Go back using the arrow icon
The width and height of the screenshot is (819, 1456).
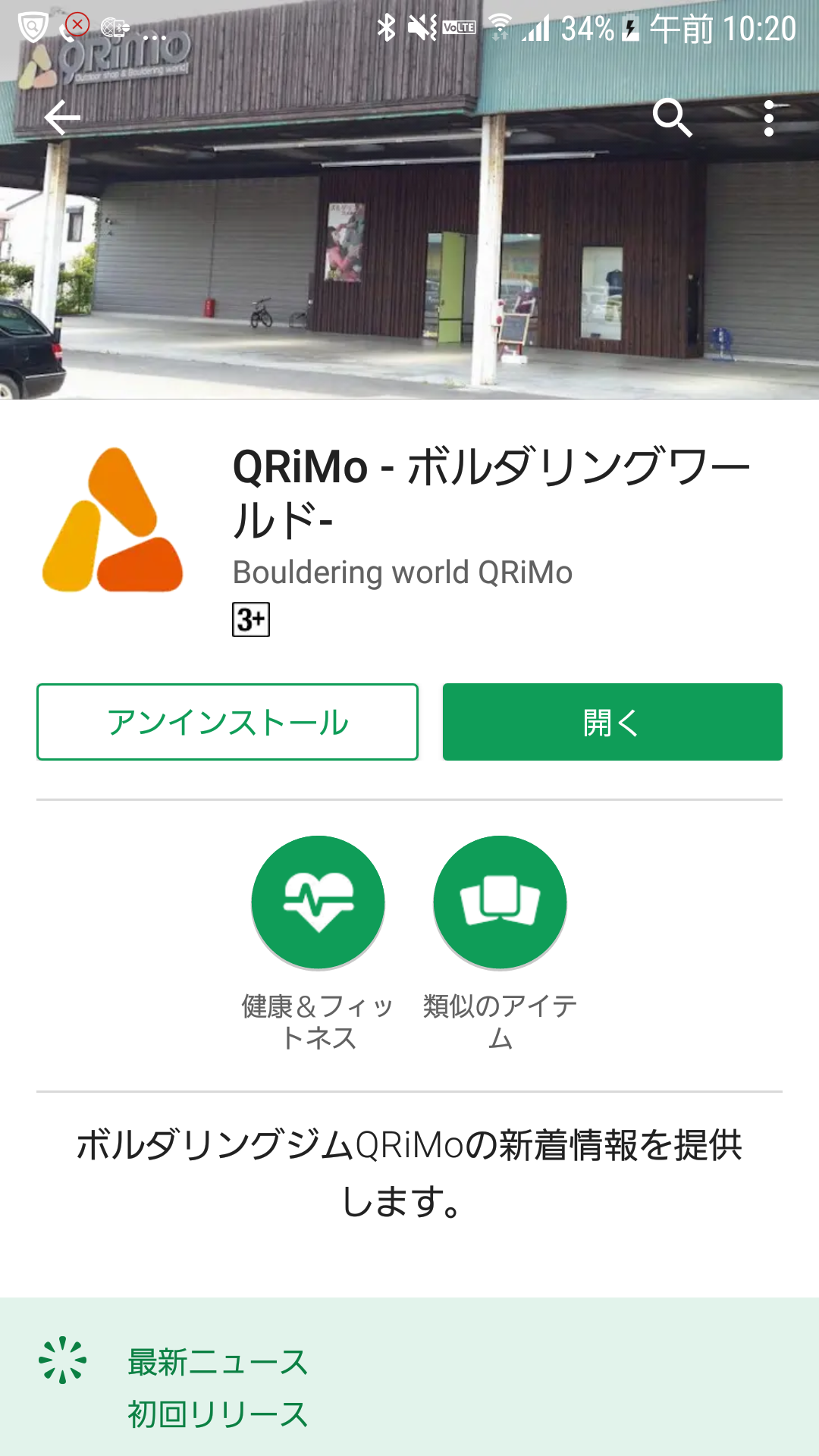pos(62,118)
